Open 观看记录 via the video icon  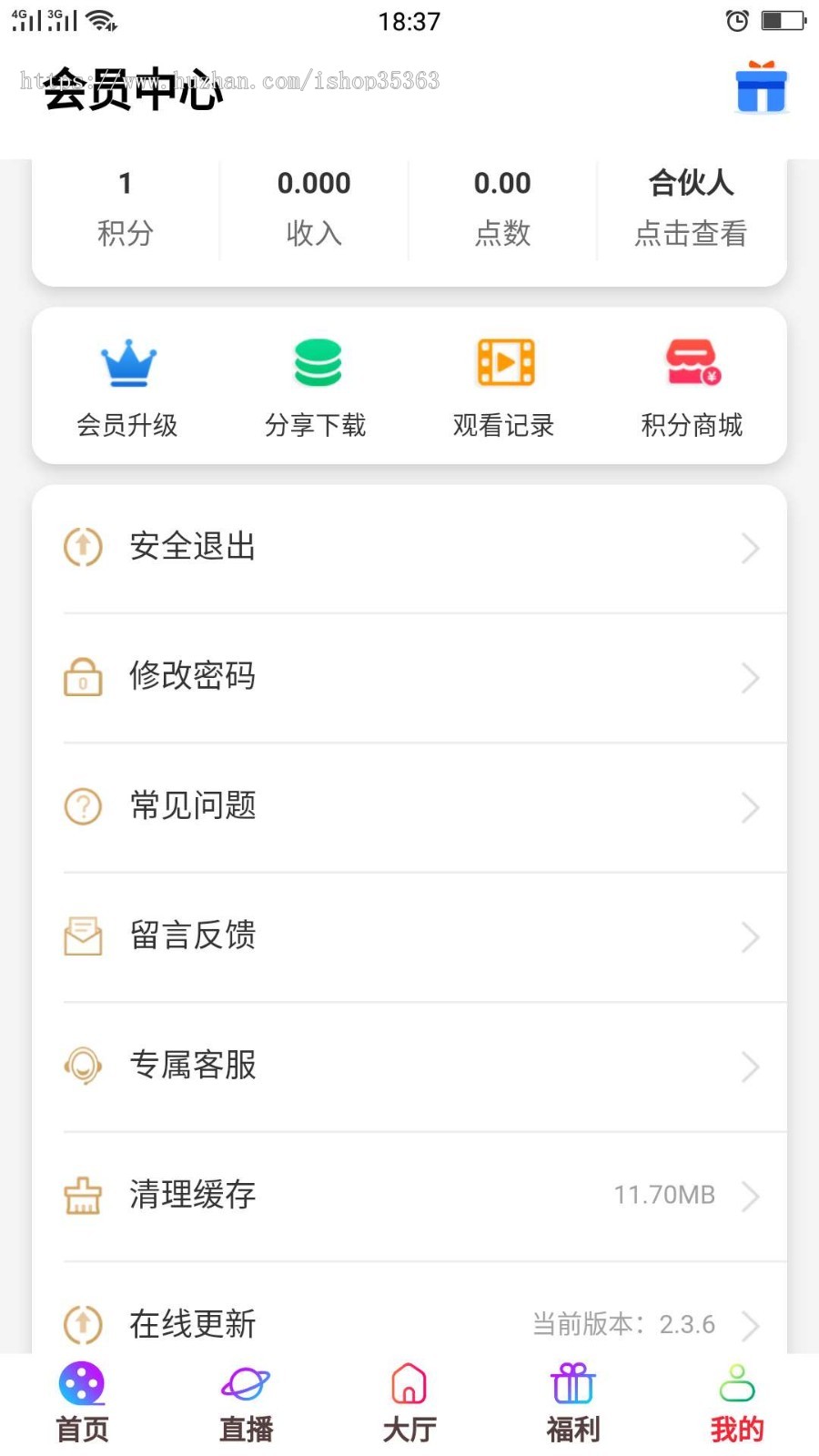pos(505,362)
